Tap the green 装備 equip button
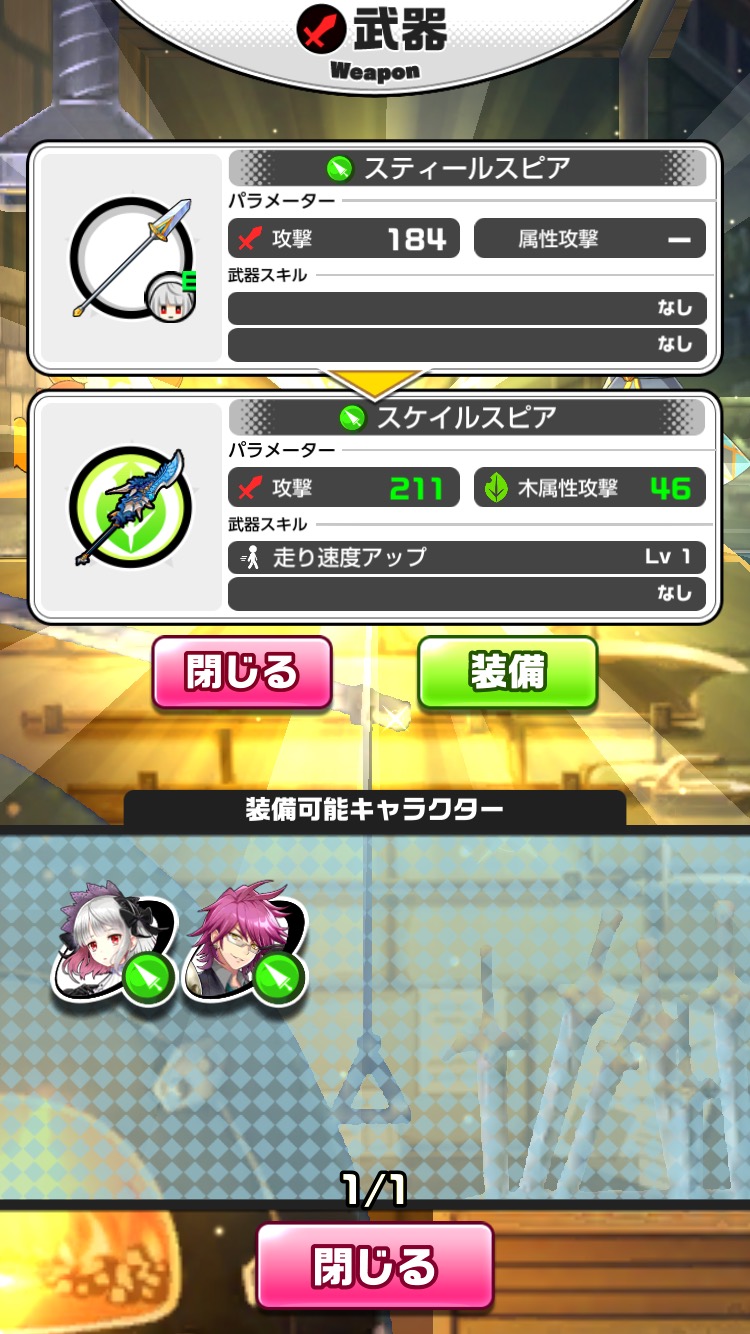This screenshot has width=750, height=1334. 507,673
